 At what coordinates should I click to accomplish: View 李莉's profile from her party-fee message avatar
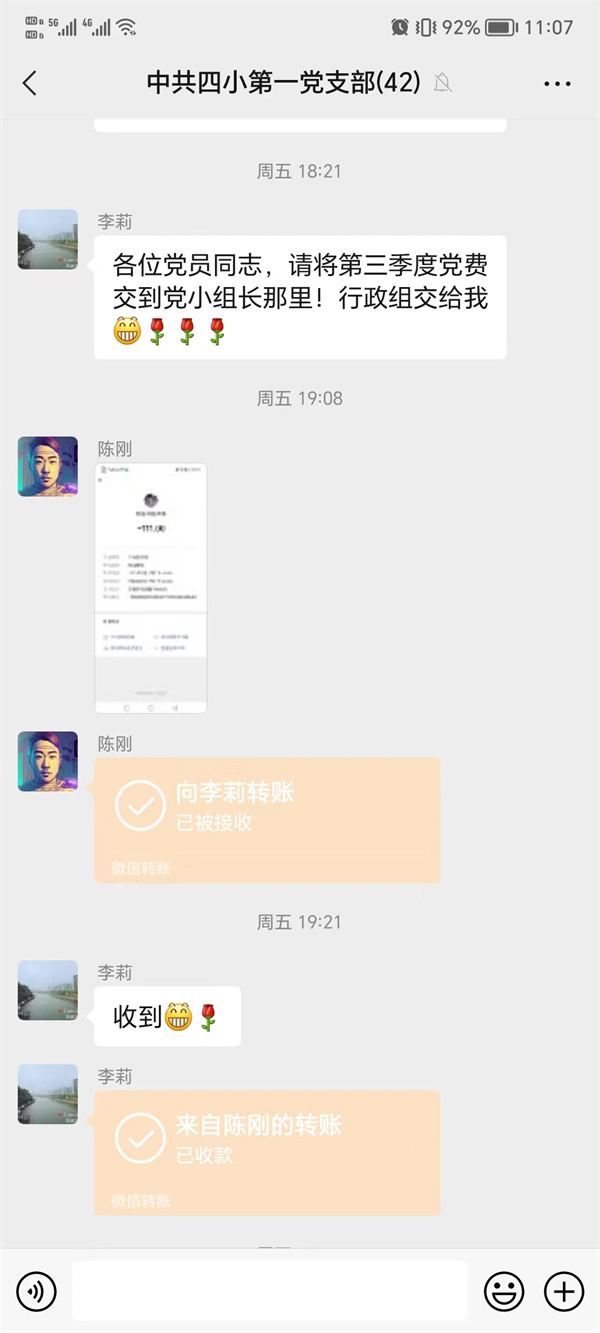click(48, 240)
